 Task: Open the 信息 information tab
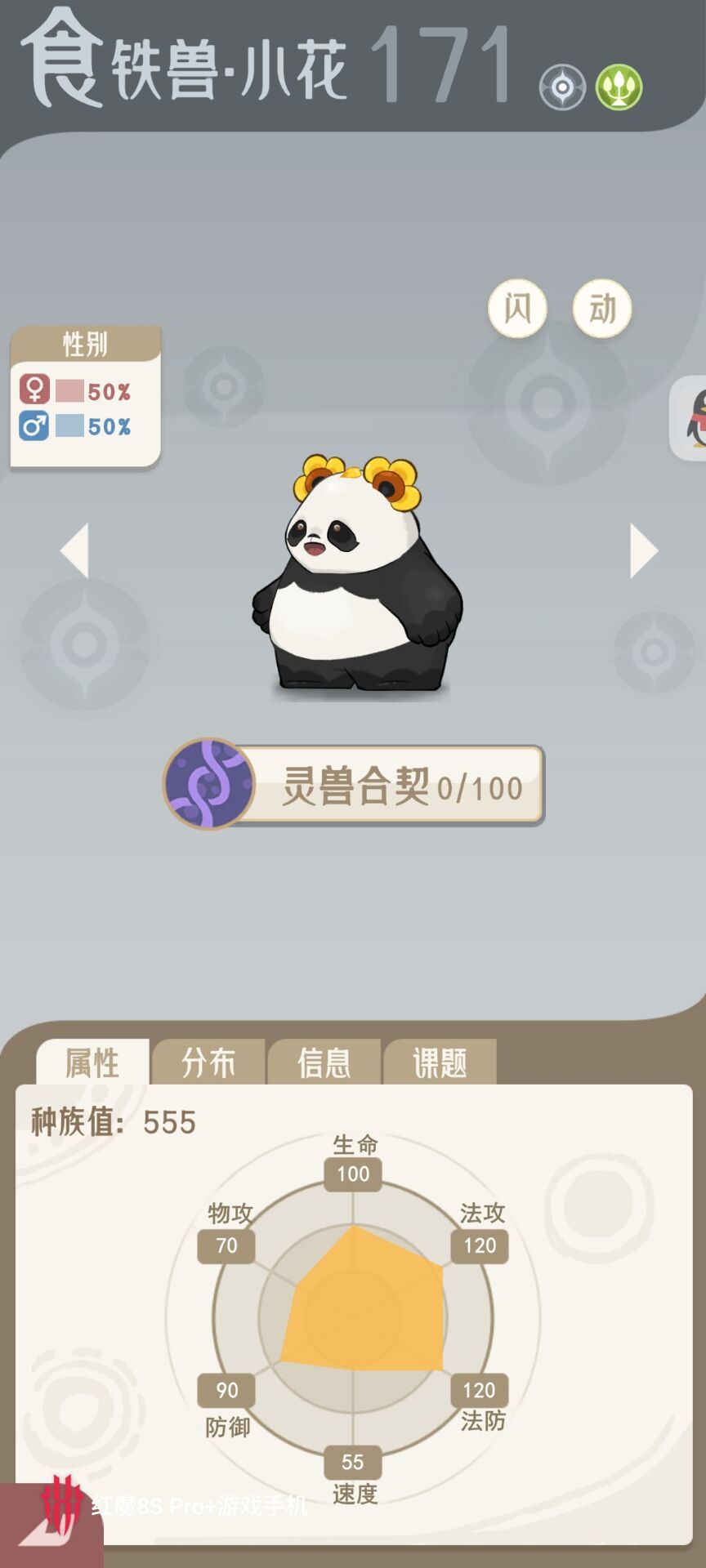coord(324,1060)
